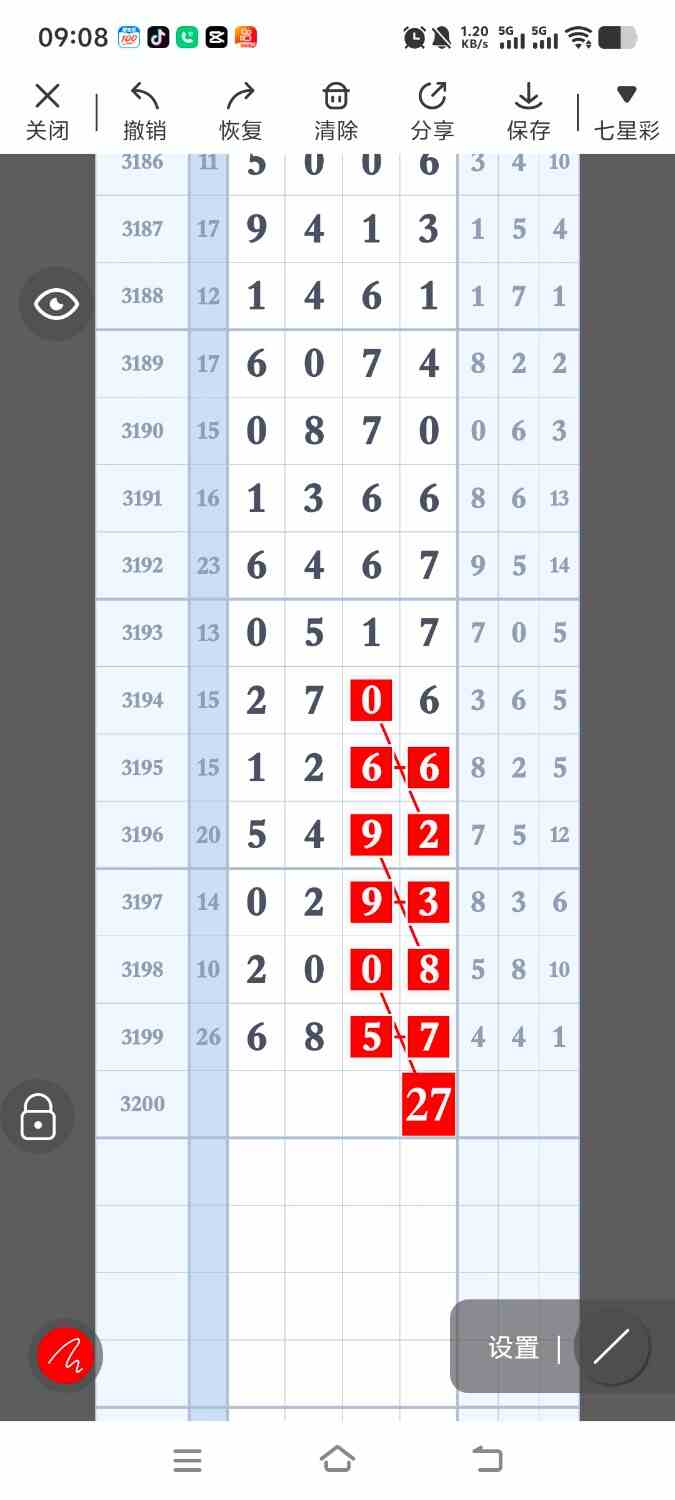Save the chart with 保存
The image size is (675, 1500).
click(528, 111)
